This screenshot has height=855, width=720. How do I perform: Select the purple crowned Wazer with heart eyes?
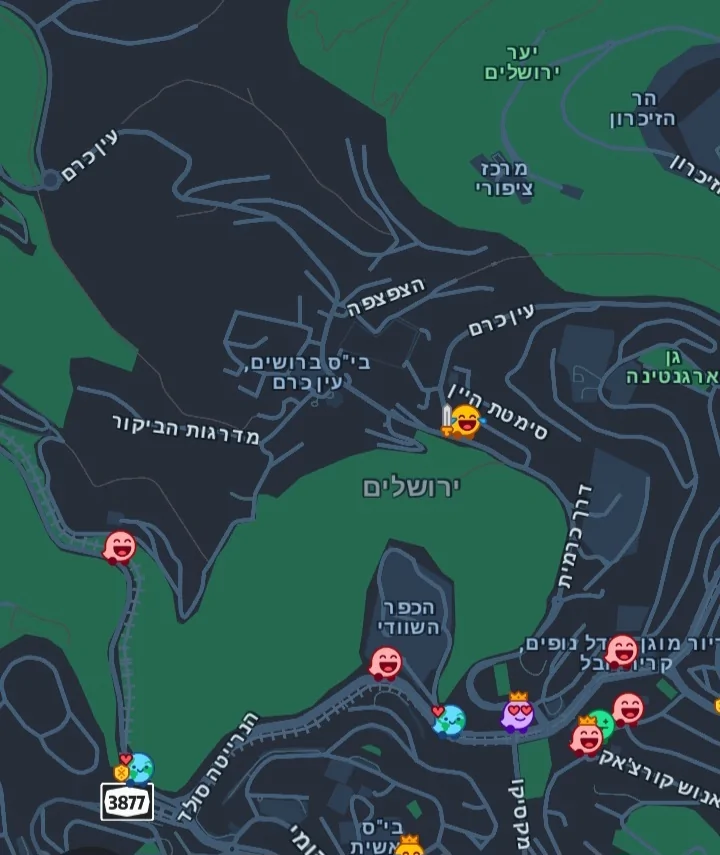pos(517,713)
